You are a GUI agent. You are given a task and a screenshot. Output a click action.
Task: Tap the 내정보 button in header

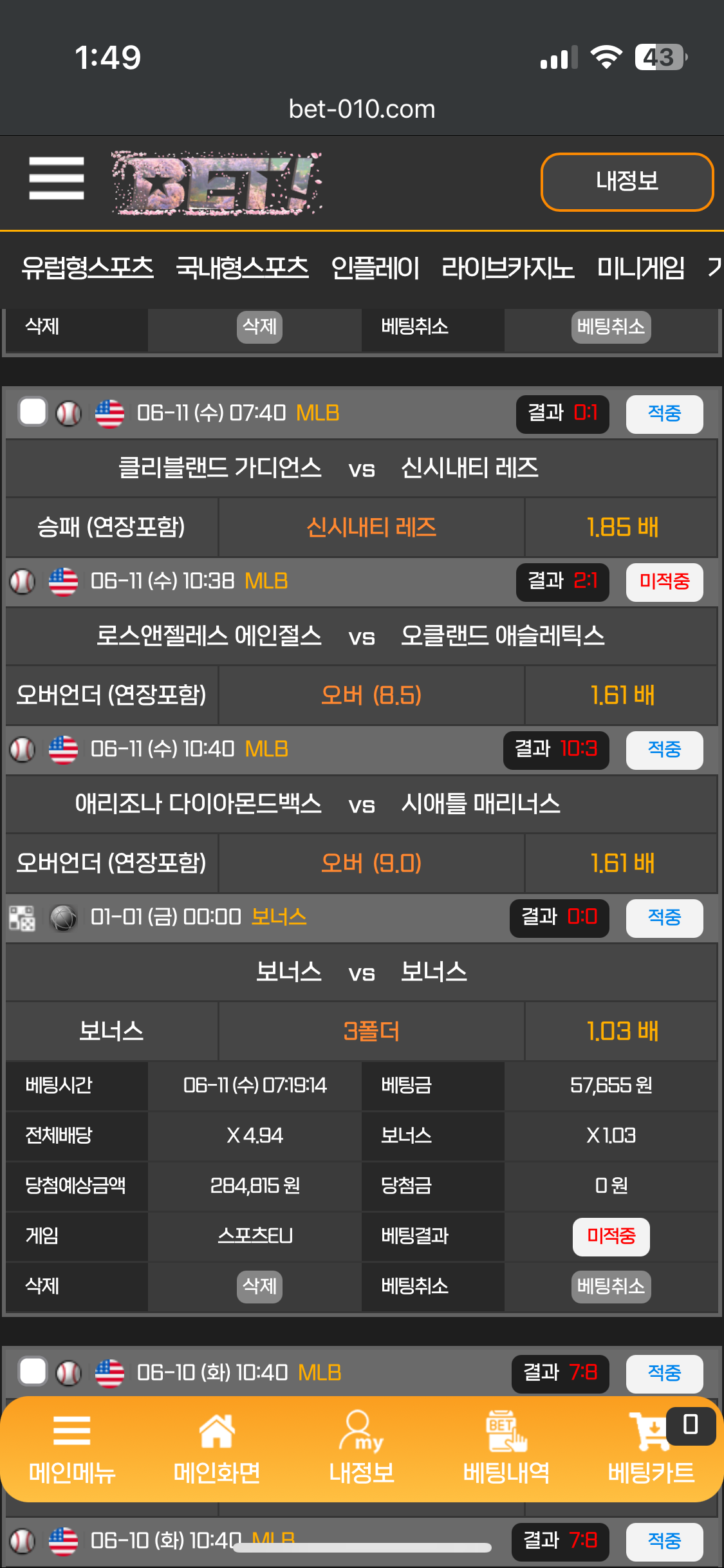click(627, 182)
